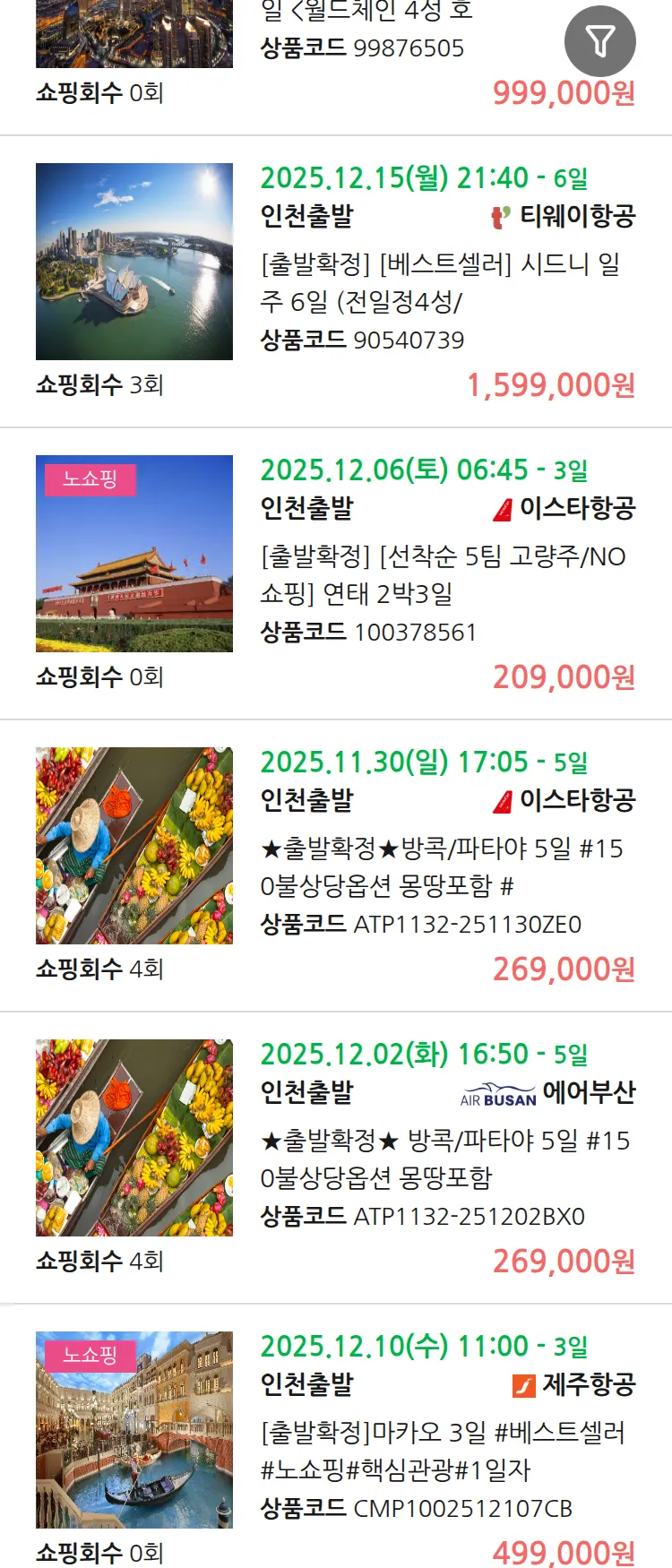672x1568 pixels.
Task: Open the floating filter button
Action: point(599,41)
